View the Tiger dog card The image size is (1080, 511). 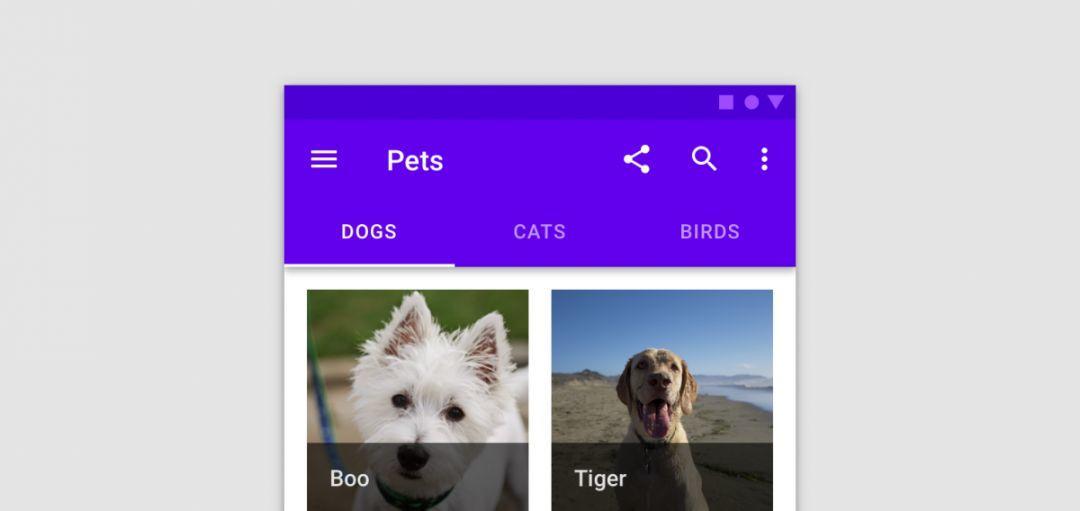pos(662,400)
